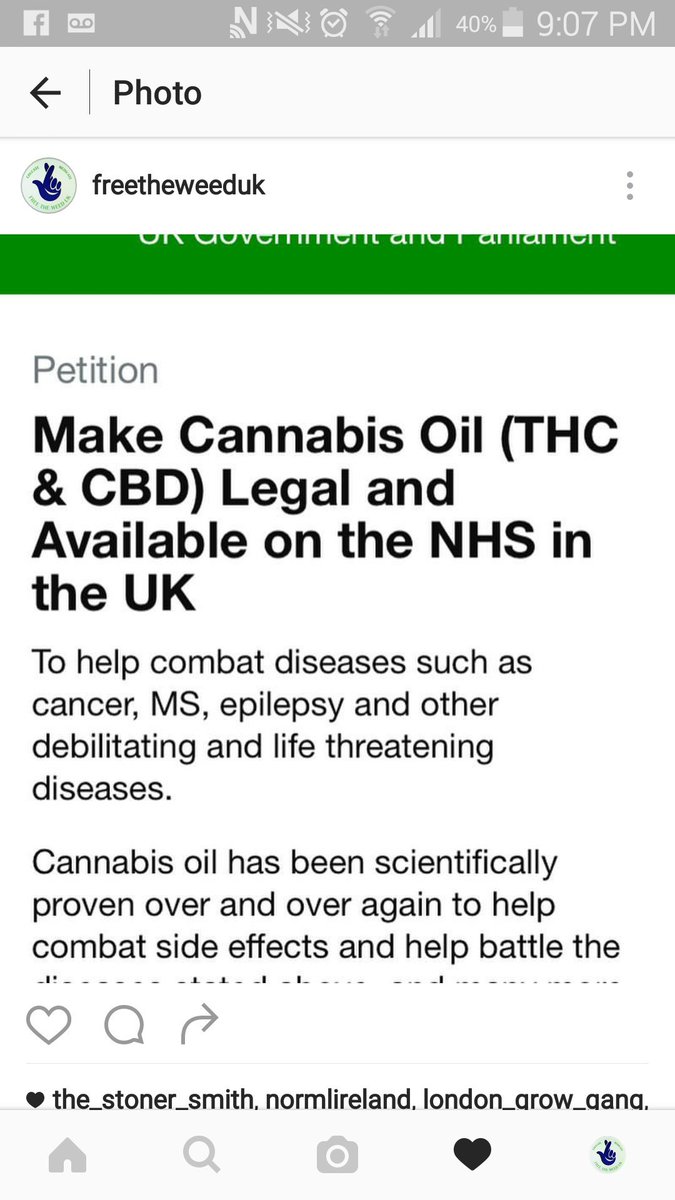Open the petition photo

point(337,609)
